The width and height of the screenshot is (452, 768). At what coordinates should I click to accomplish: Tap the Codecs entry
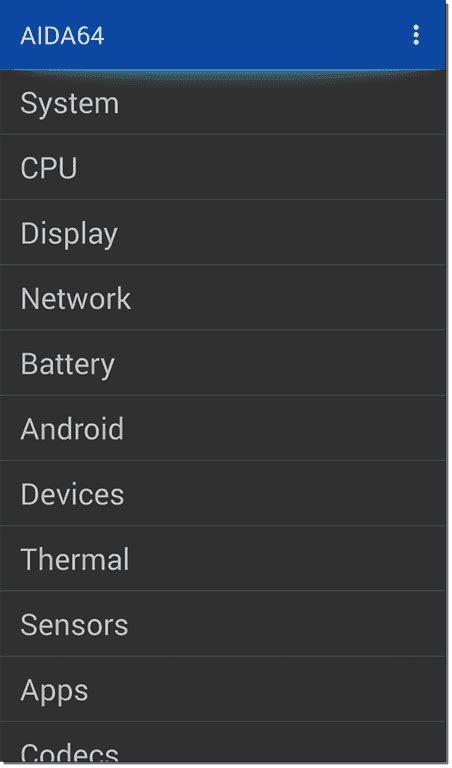tap(223, 743)
